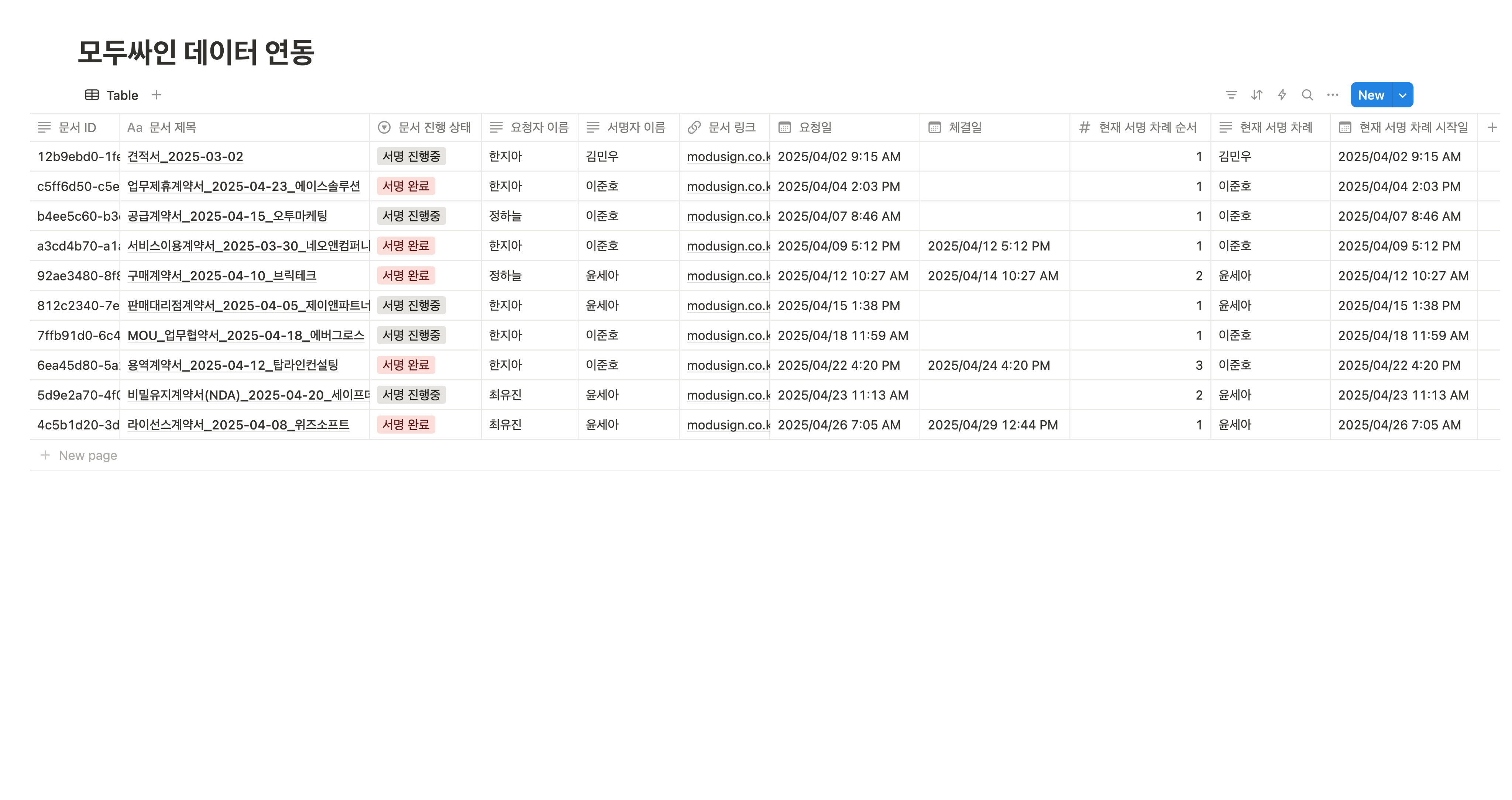Open the 견적서_2025-03-02 page
This screenshot has height=800, width=1512.
tap(185, 157)
